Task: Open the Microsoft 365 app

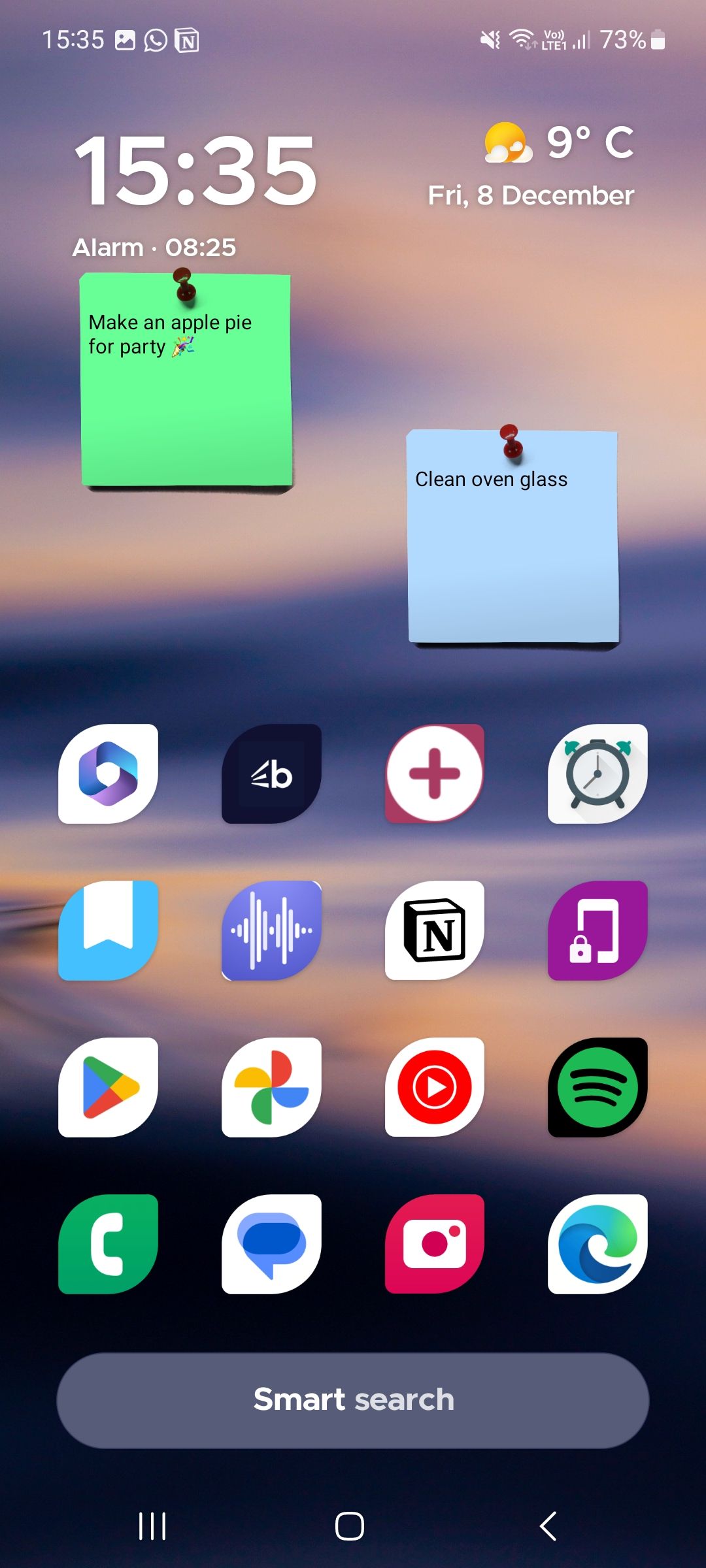Action: click(109, 773)
